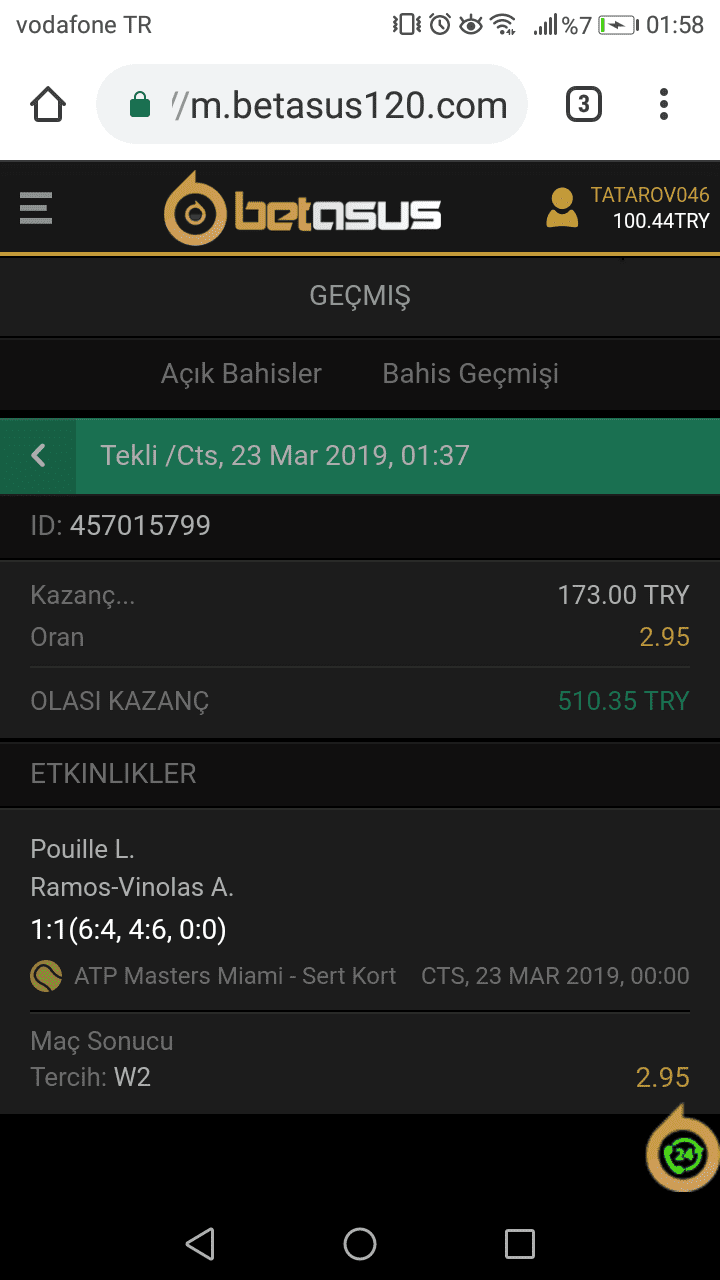Viewport: 720px width, 1280px height.
Task: Switch to Bahis Geçmişi tab
Action: coord(470,374)
